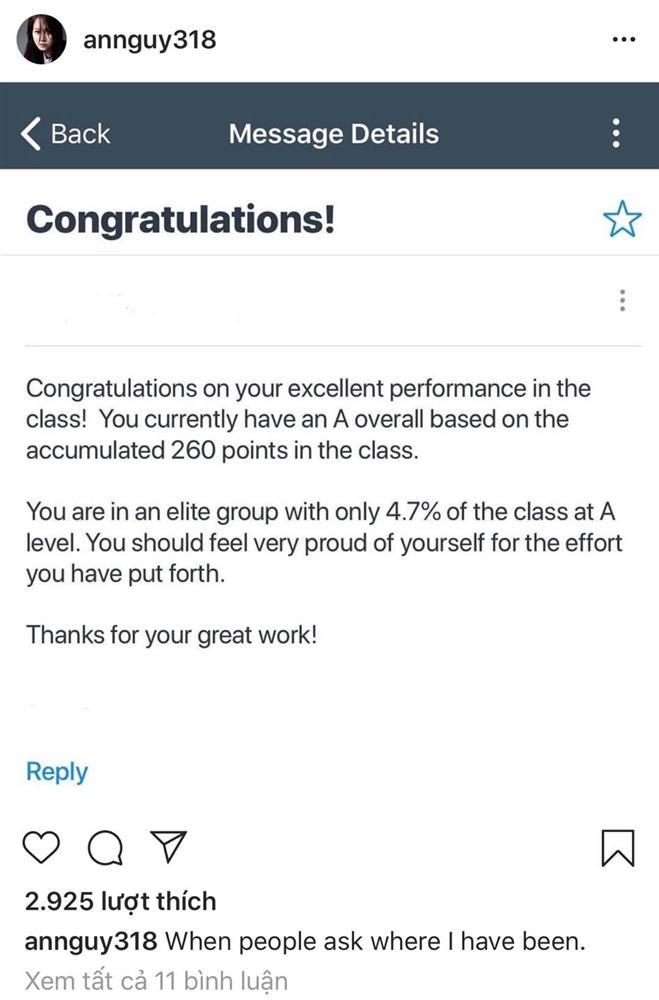Save this post with the bookmark icon
The height and width of the screenshot is (1000, 659).
point(617,848)
